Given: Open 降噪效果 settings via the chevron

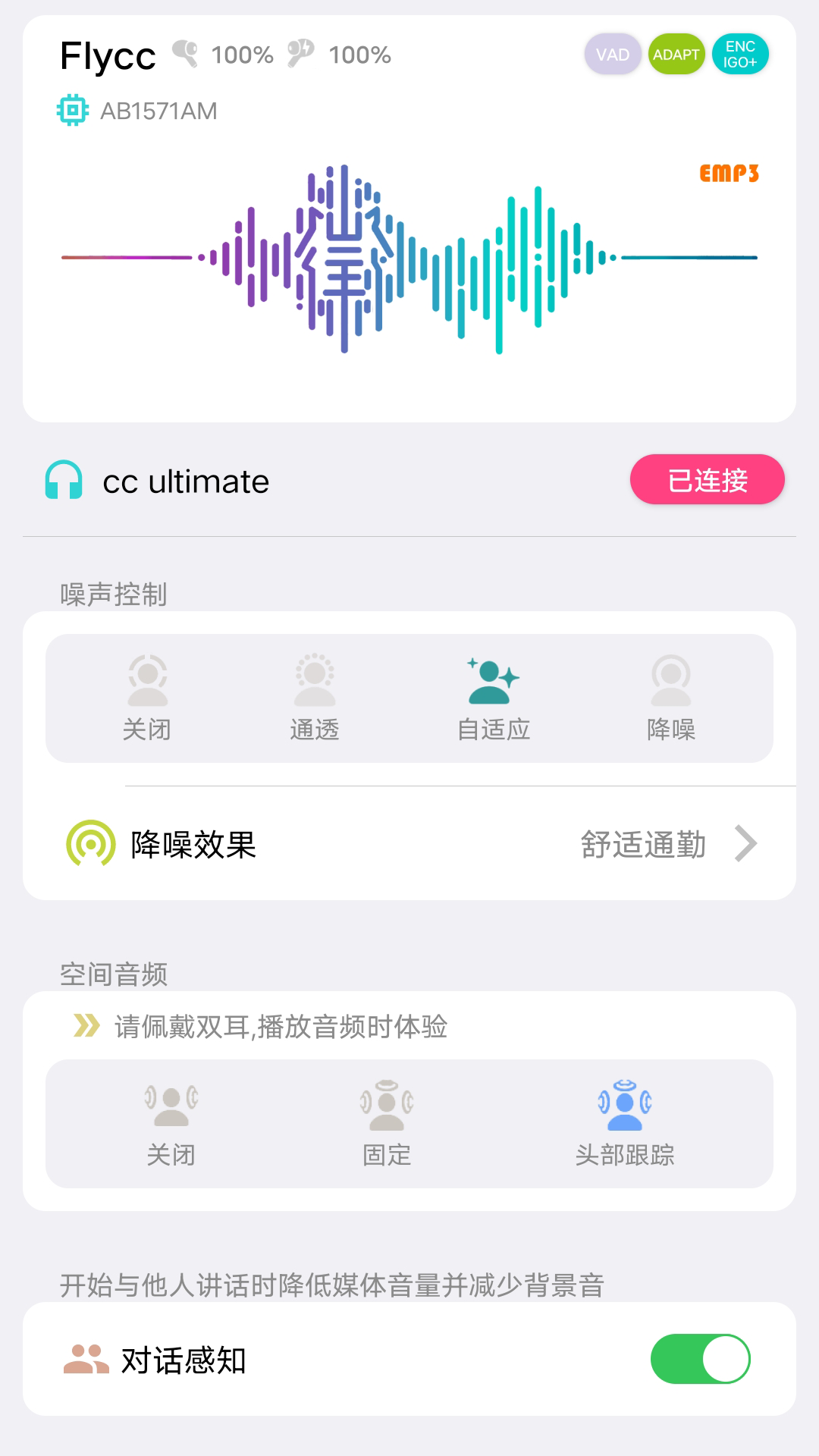Looking at the screenshot, I should point(746,843).
